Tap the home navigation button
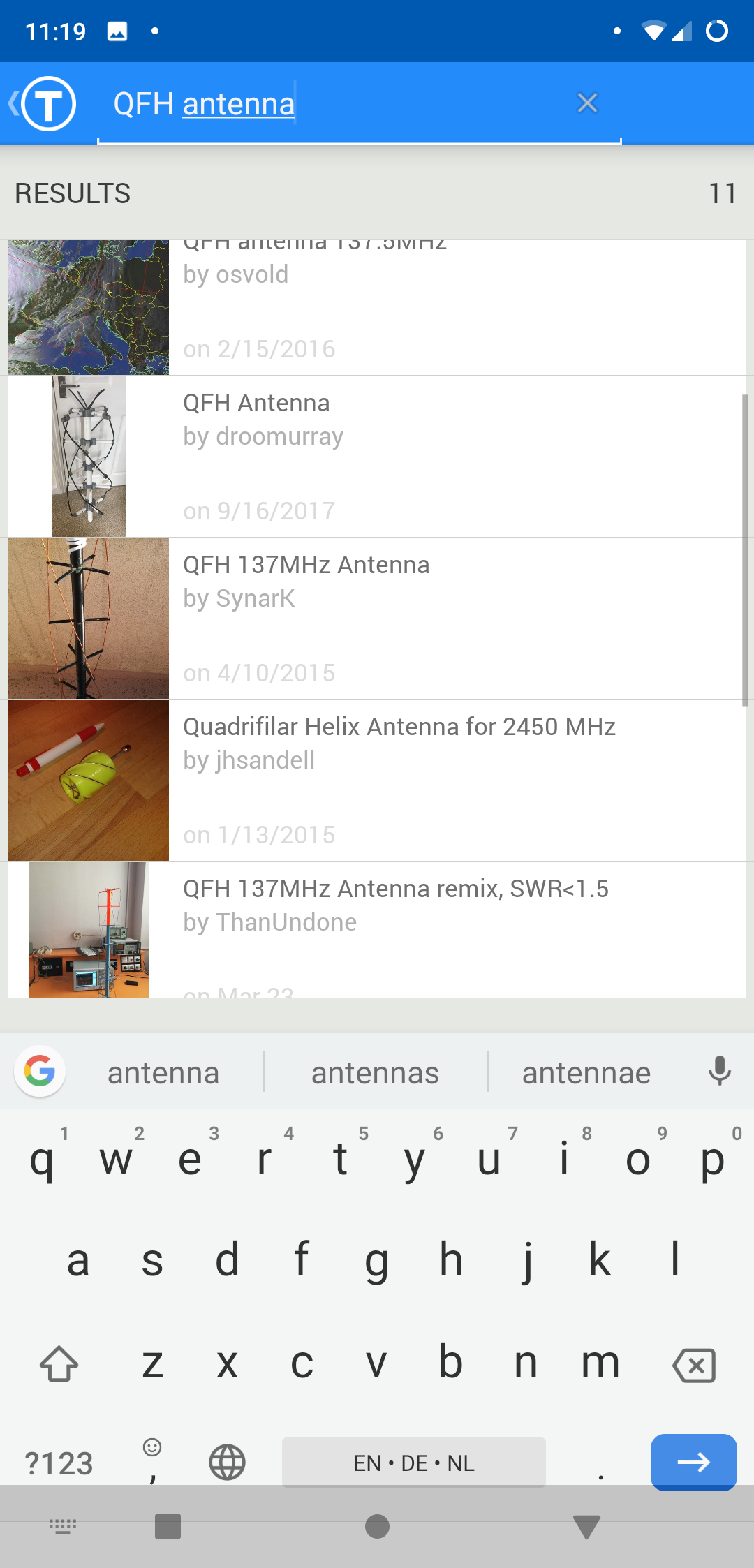The width and height of the screenshot is (754, 1568). tap(377, 1525)
